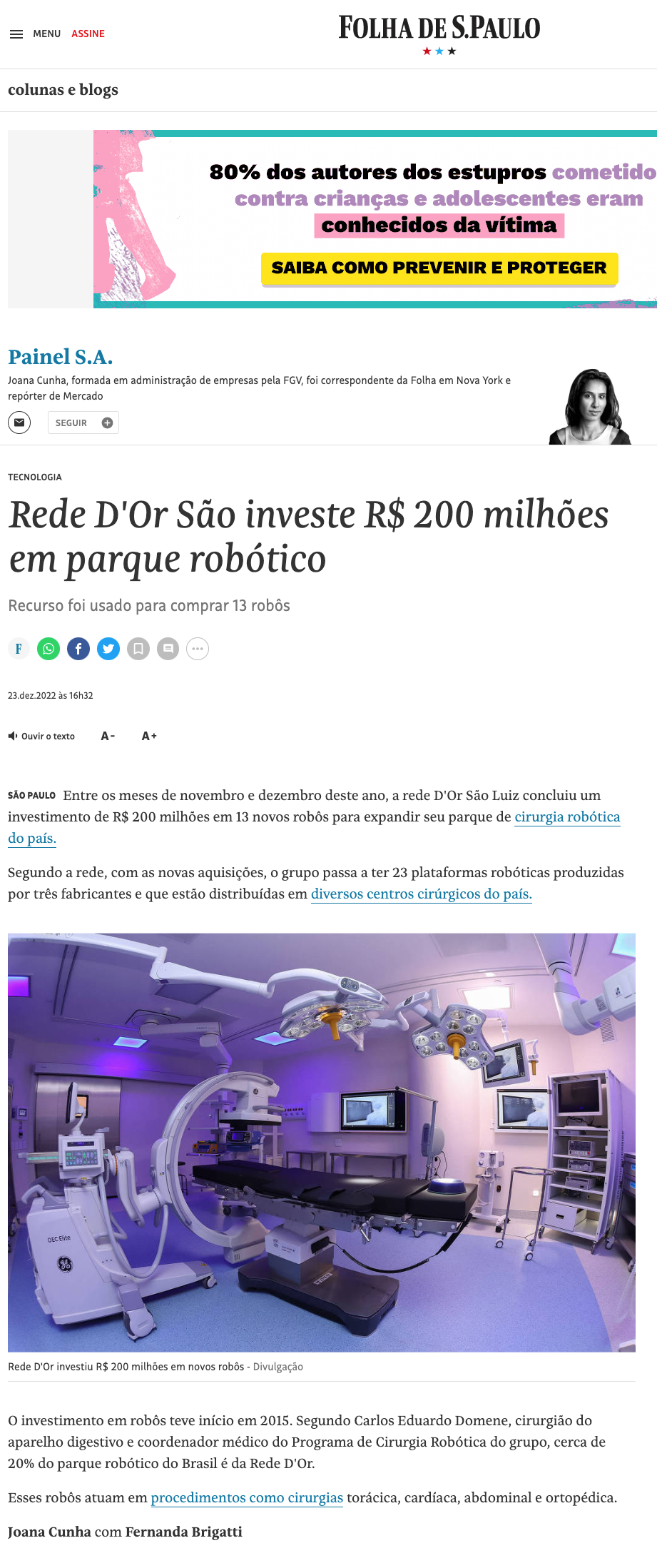This screenshot has height=1568, width=657.
Task: Go to the colunas e blogs section
Action: pyautogui.click(x=63, y=90)
